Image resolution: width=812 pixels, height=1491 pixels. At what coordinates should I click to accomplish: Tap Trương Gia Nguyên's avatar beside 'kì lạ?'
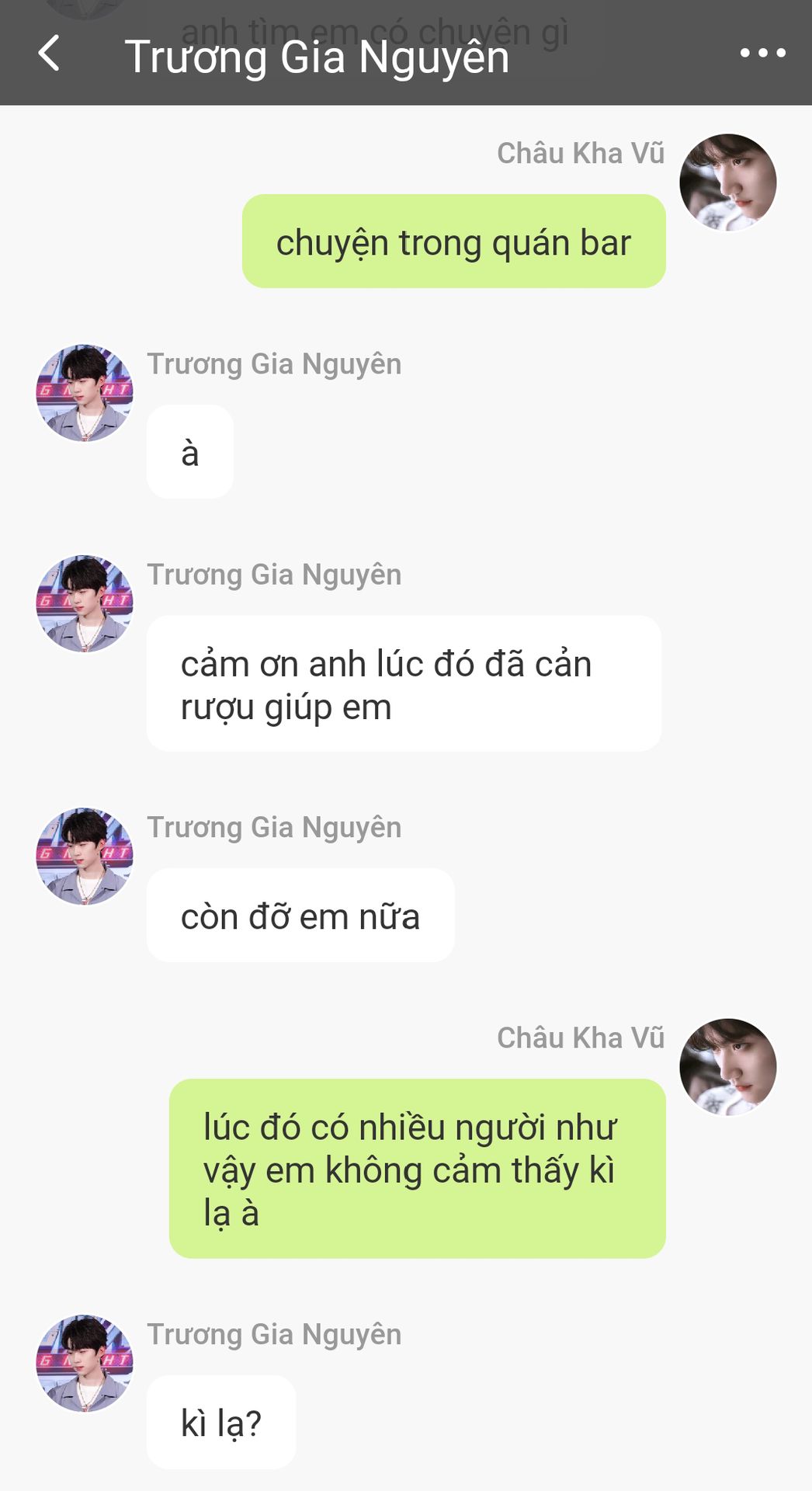click(85, 1363)
